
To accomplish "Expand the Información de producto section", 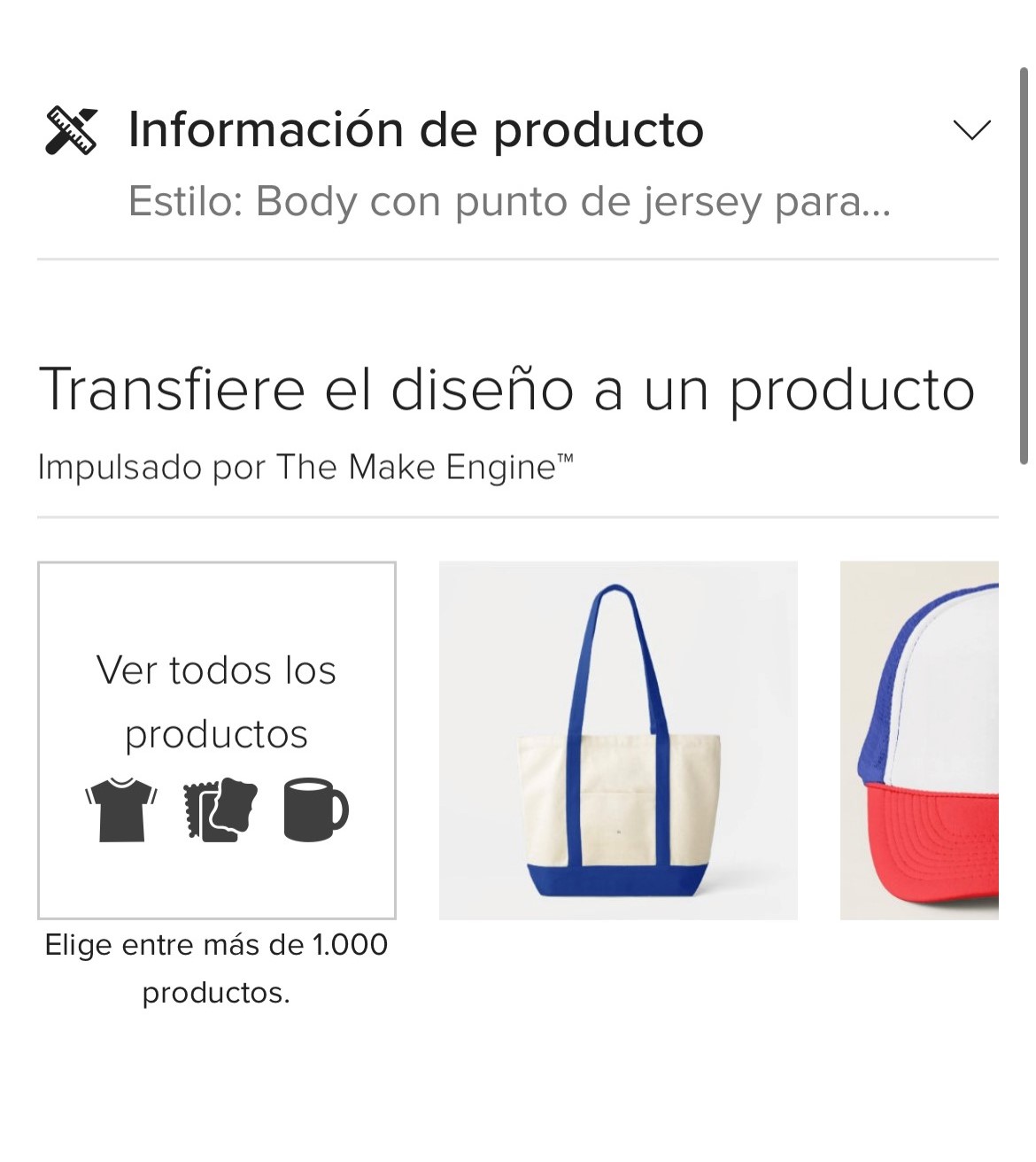I will coord(970,130).
